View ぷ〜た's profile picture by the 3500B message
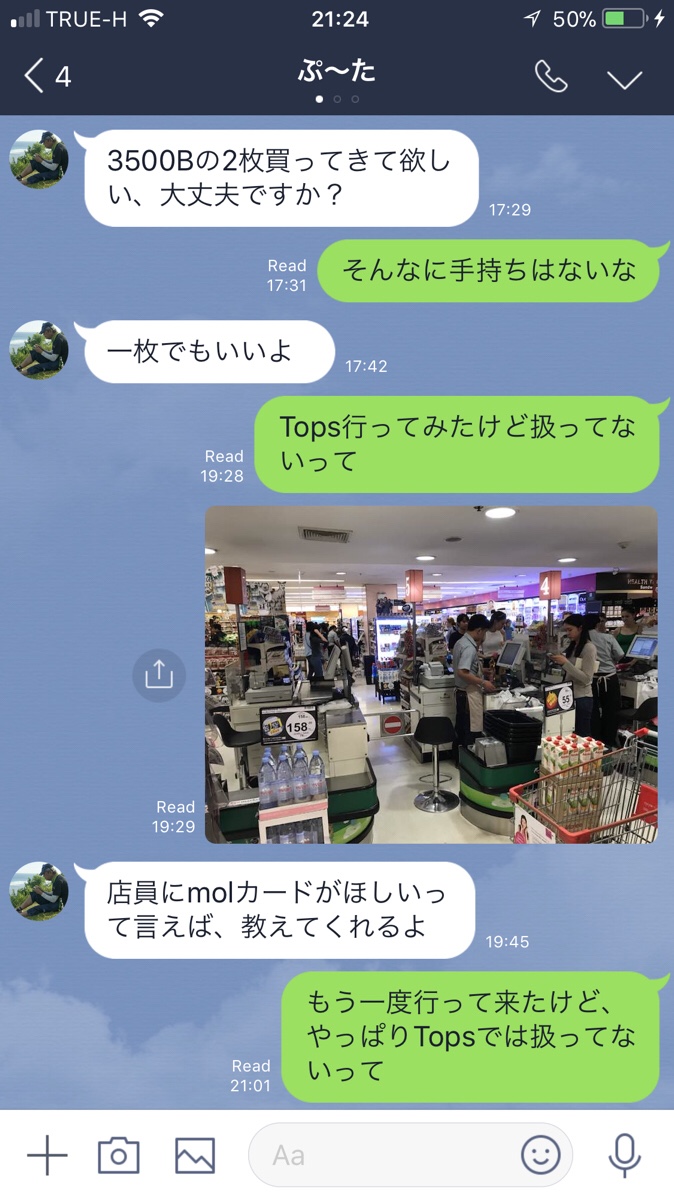674x1200 pixels. (39, 159)
